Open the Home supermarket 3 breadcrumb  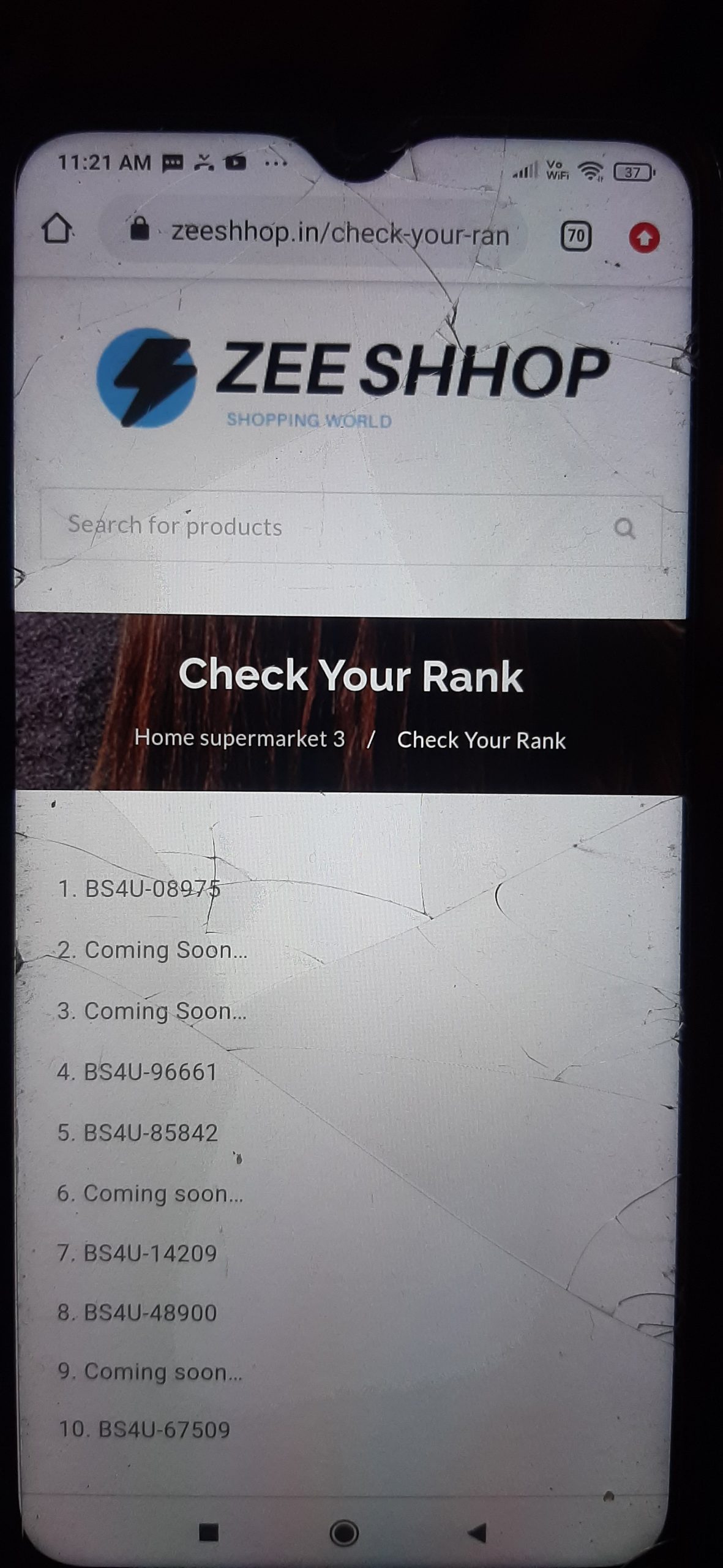pos(239,738)
